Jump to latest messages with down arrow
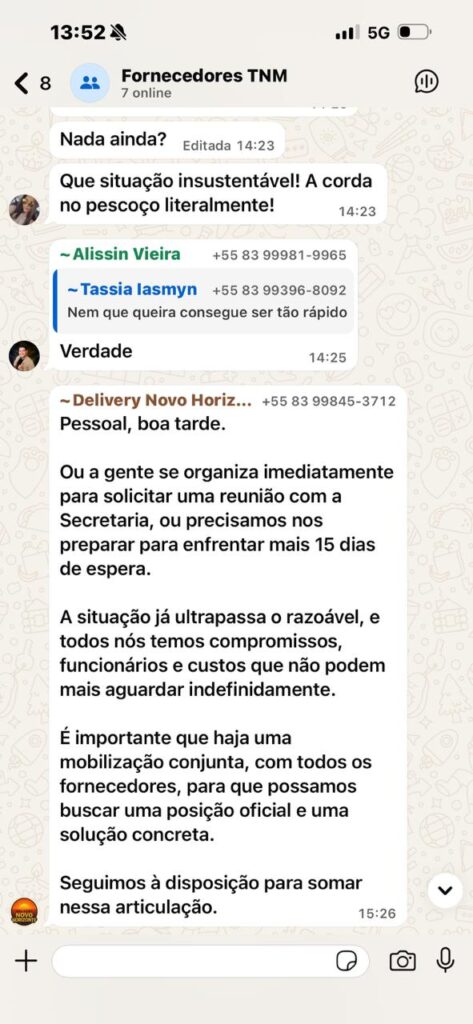473x1024 pixels. tap(446, 890)
